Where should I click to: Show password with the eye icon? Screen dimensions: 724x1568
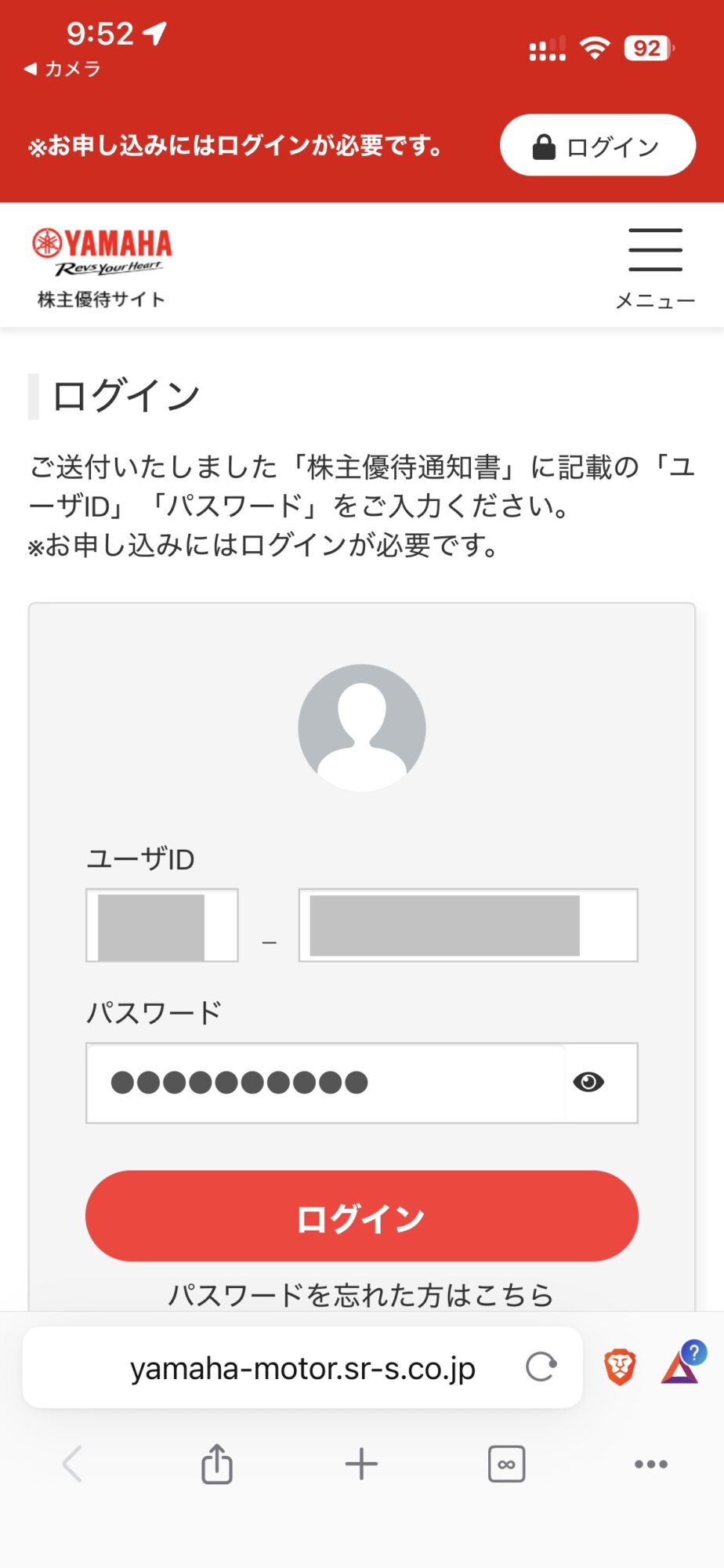tap(588, 1082)
